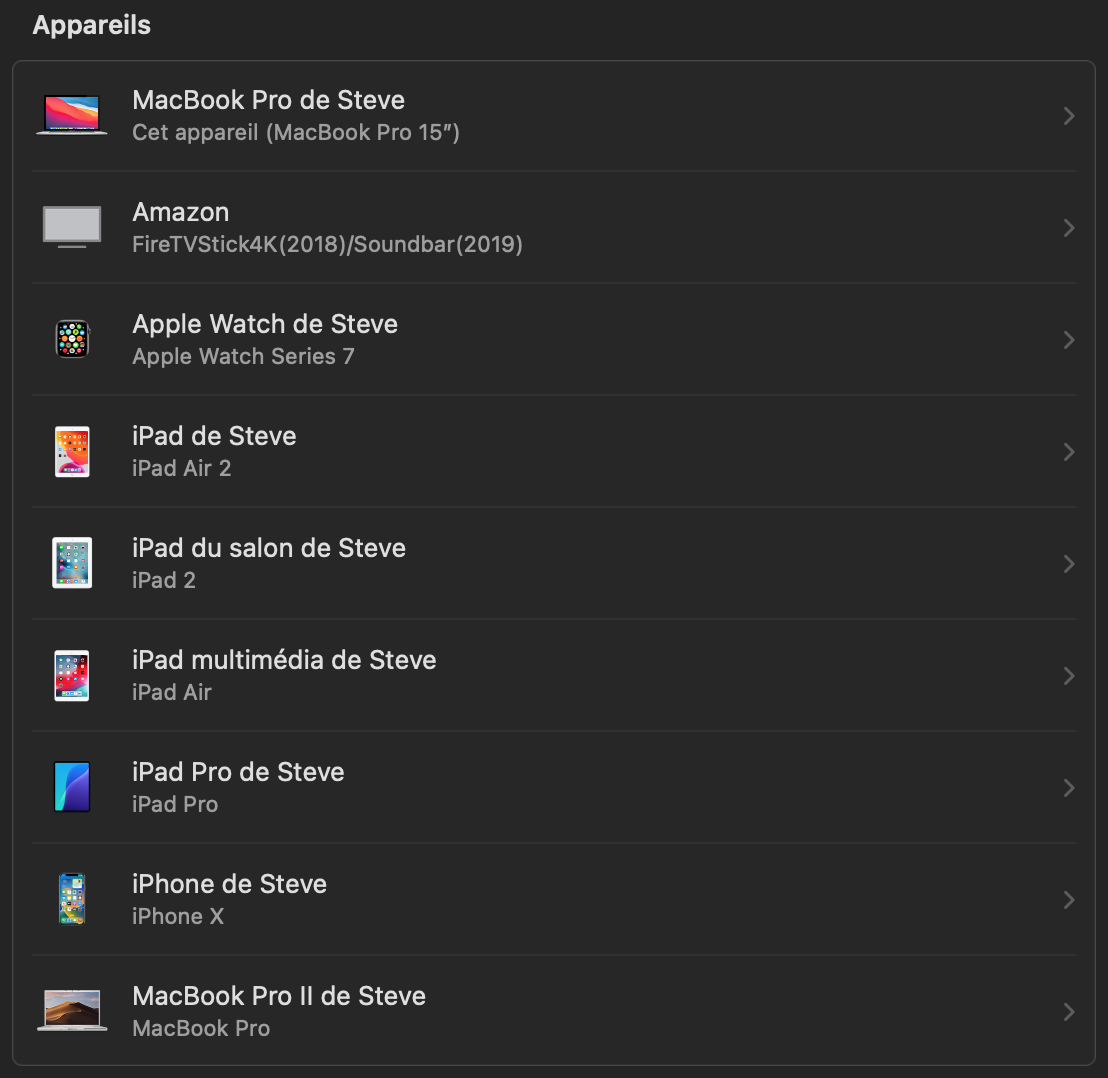Screen dimensions: 1108x1078
Task: View the iPad de Steve (iPad Air 2)
Action: [x=554, y=451]
